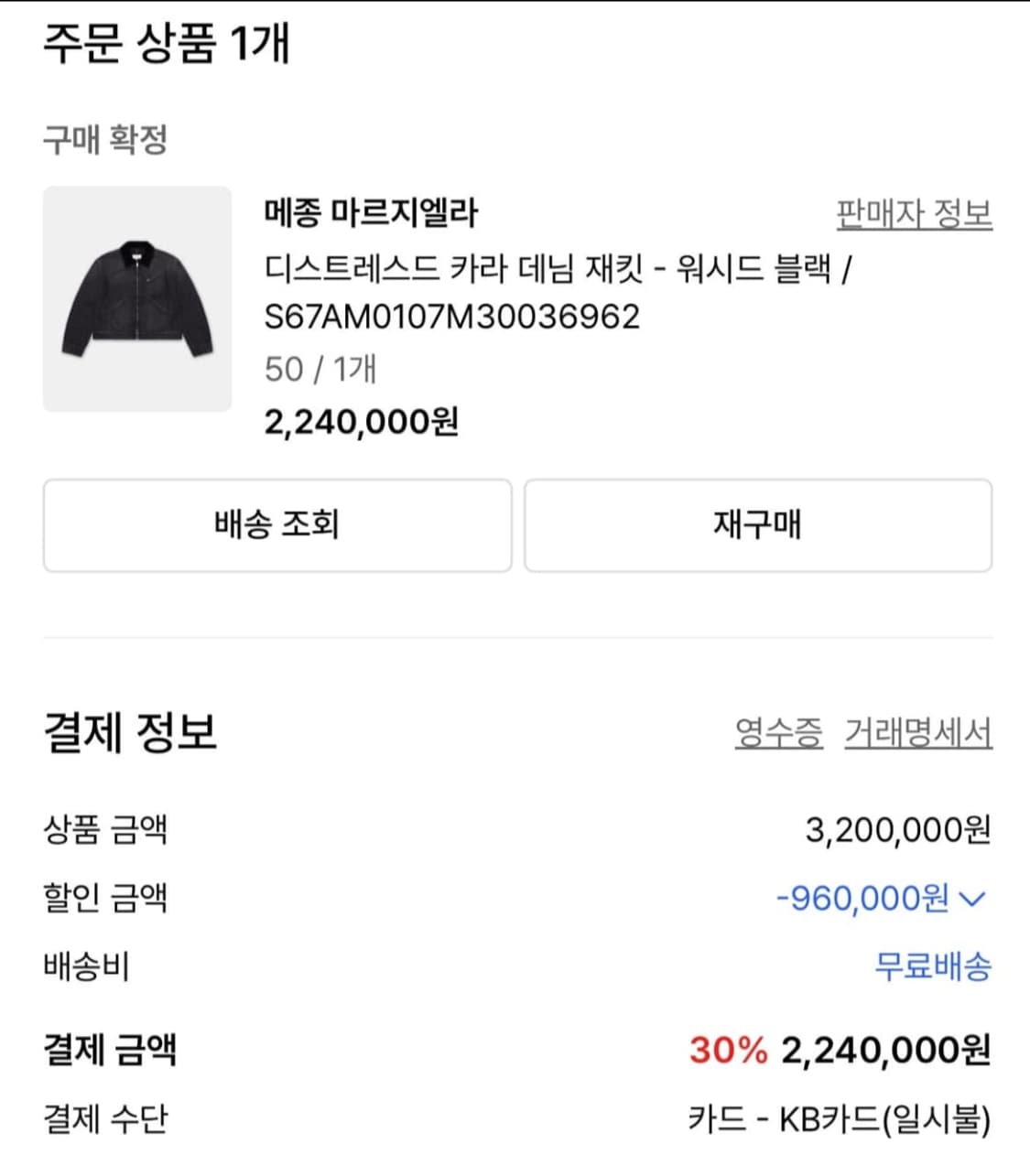This screenshot has height=1176, width=1030.
Task: Open the 판매자 정보 seller information link
Action: 911,210
